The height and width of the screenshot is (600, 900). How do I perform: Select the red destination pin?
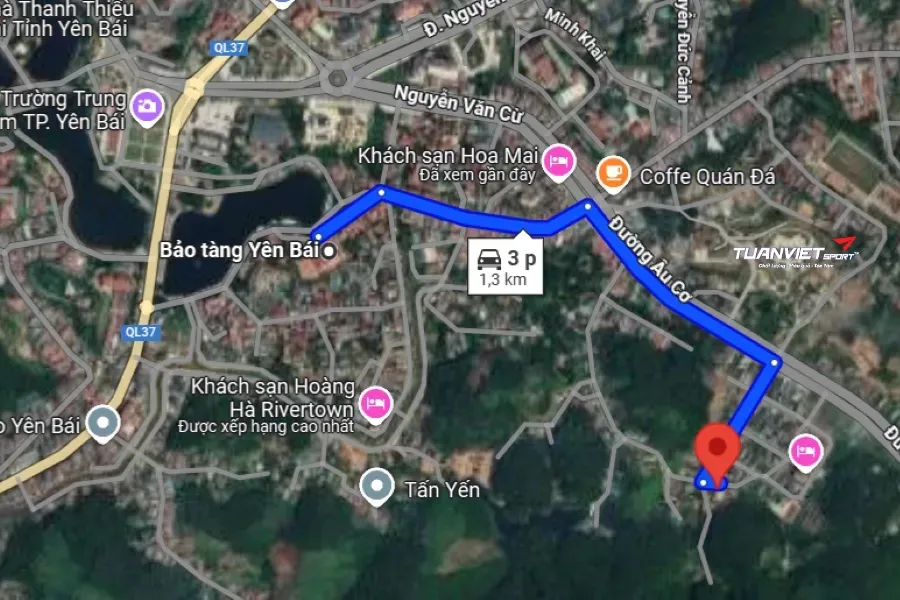[717, 450]
